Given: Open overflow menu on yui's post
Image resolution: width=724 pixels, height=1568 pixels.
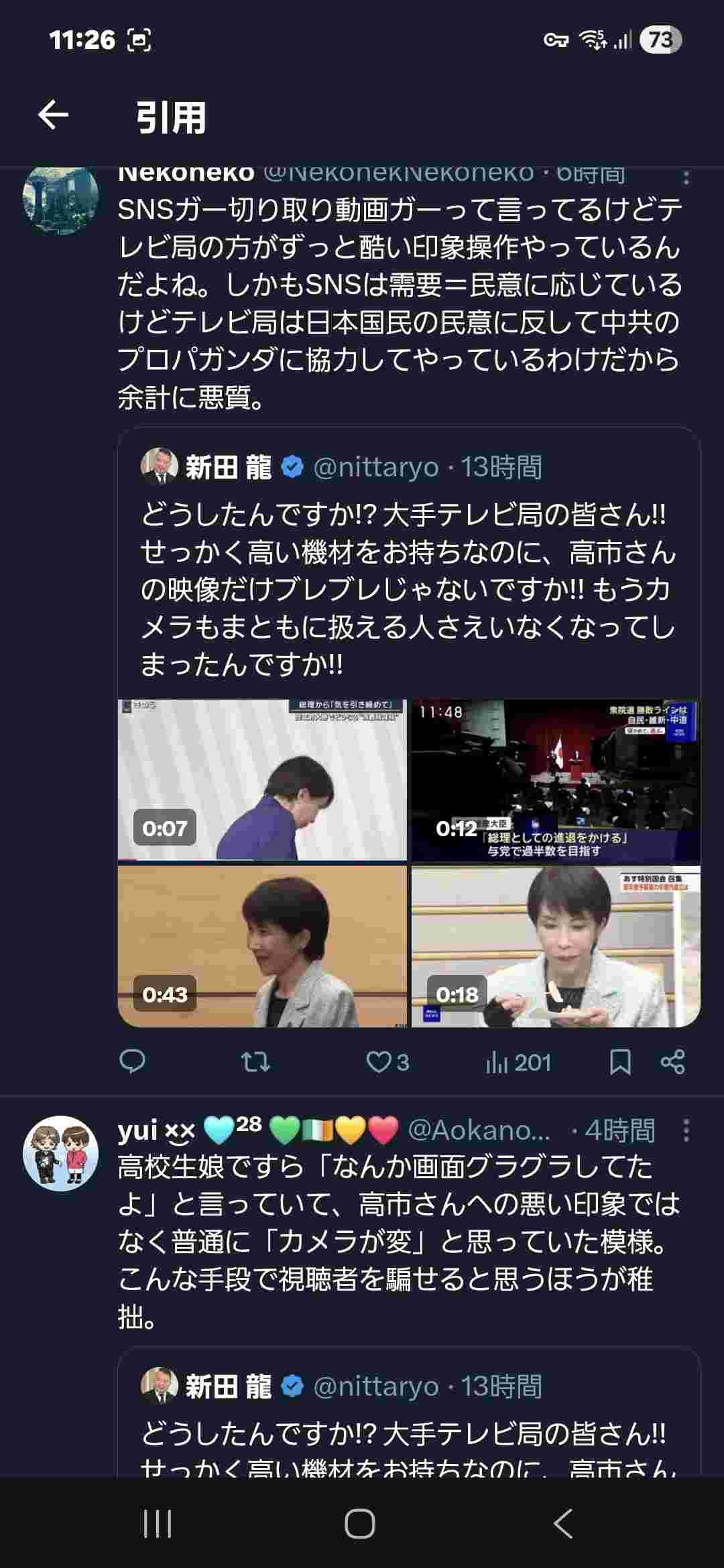Looking at the screenshot, I should (x=685, y=1130).
